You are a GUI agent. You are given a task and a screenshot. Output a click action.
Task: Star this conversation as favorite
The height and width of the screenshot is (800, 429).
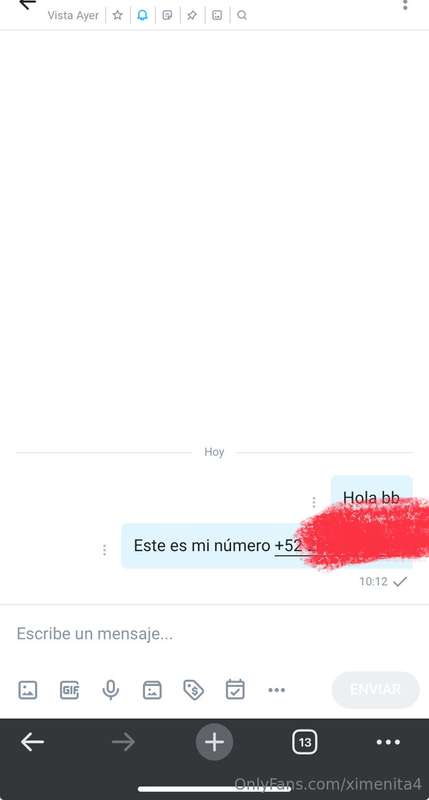pyautogui.click(x=118, y=15)
